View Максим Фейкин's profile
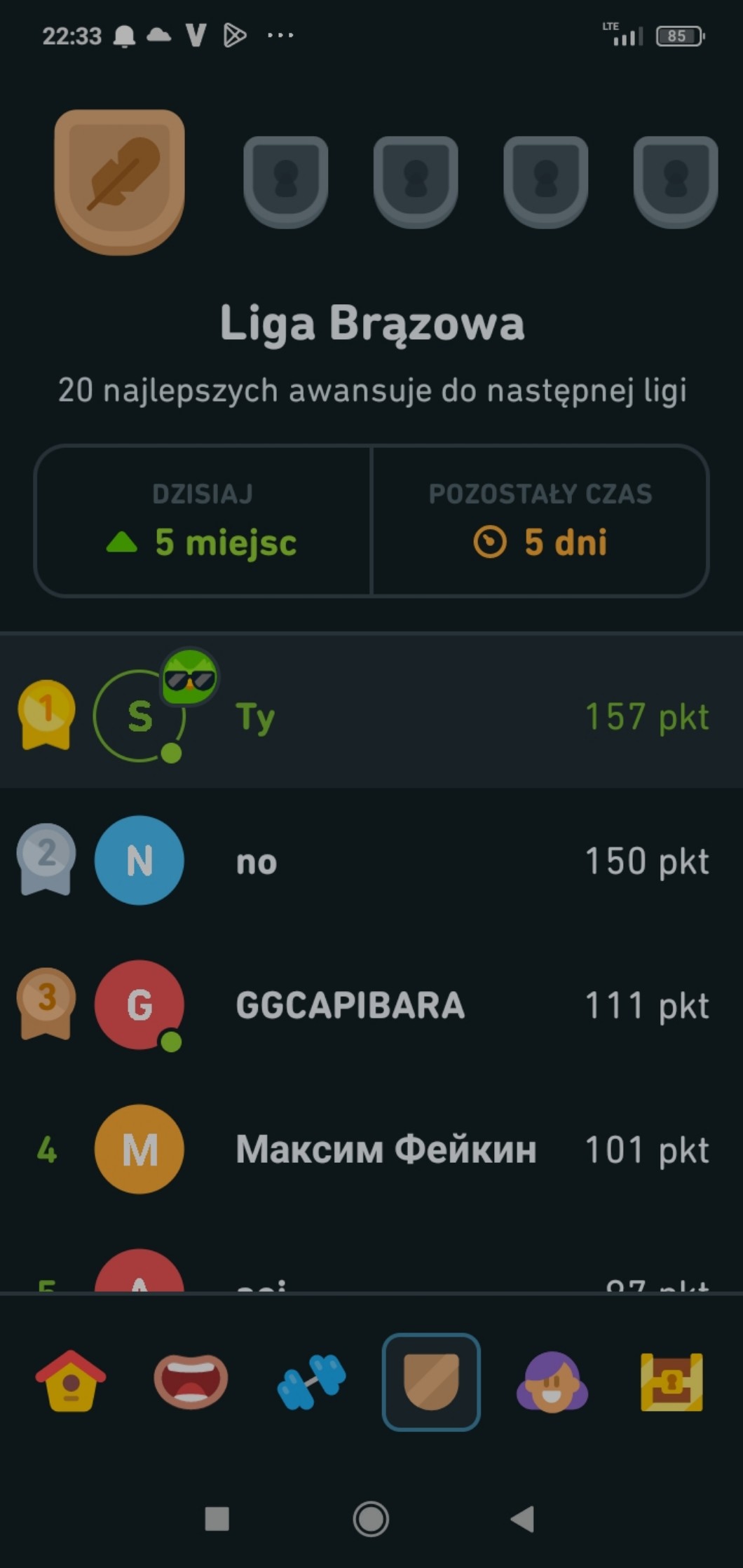The width and height of the screenshot is (743, 1568). (371, 1150)
